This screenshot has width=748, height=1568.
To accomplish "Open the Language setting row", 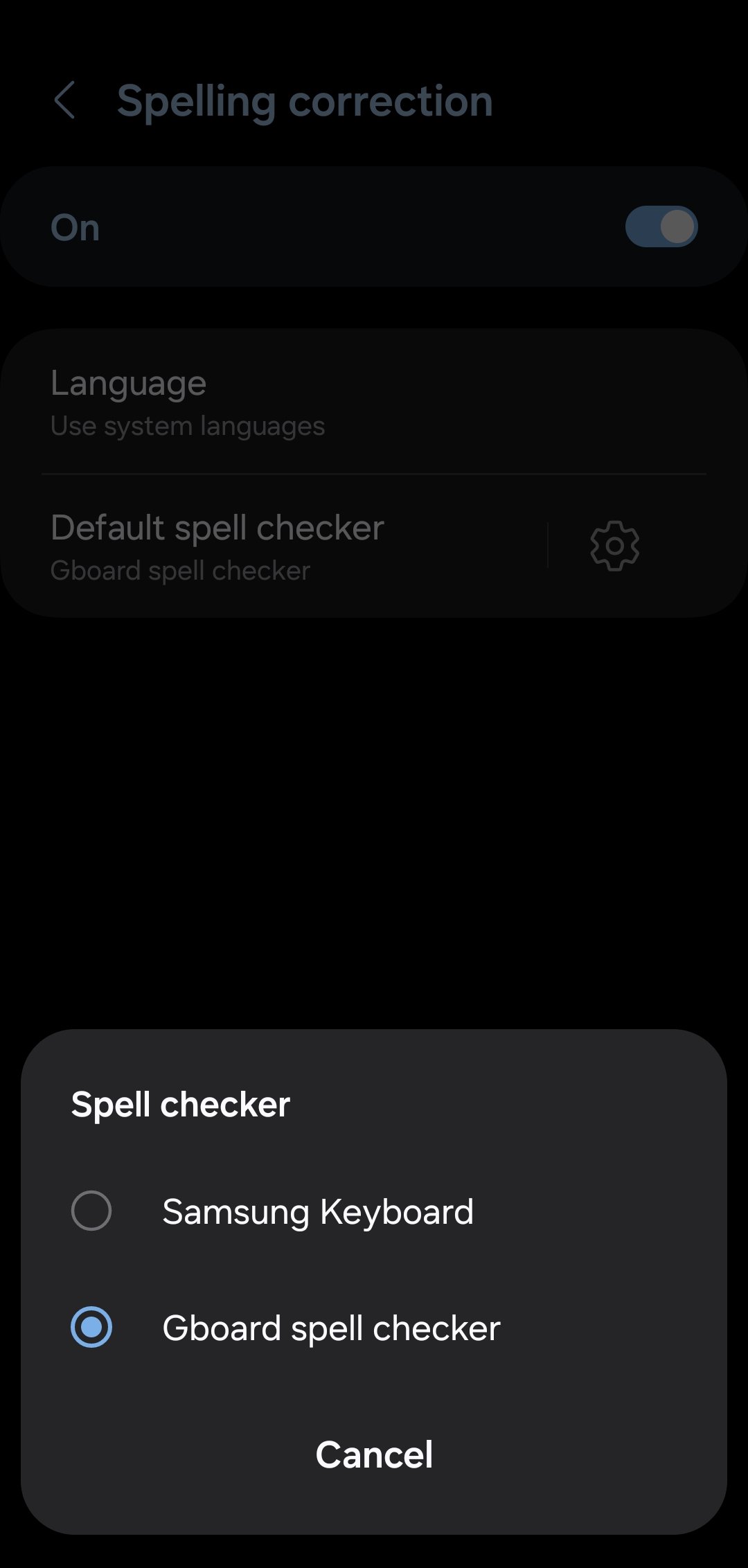I will (277, 403).
